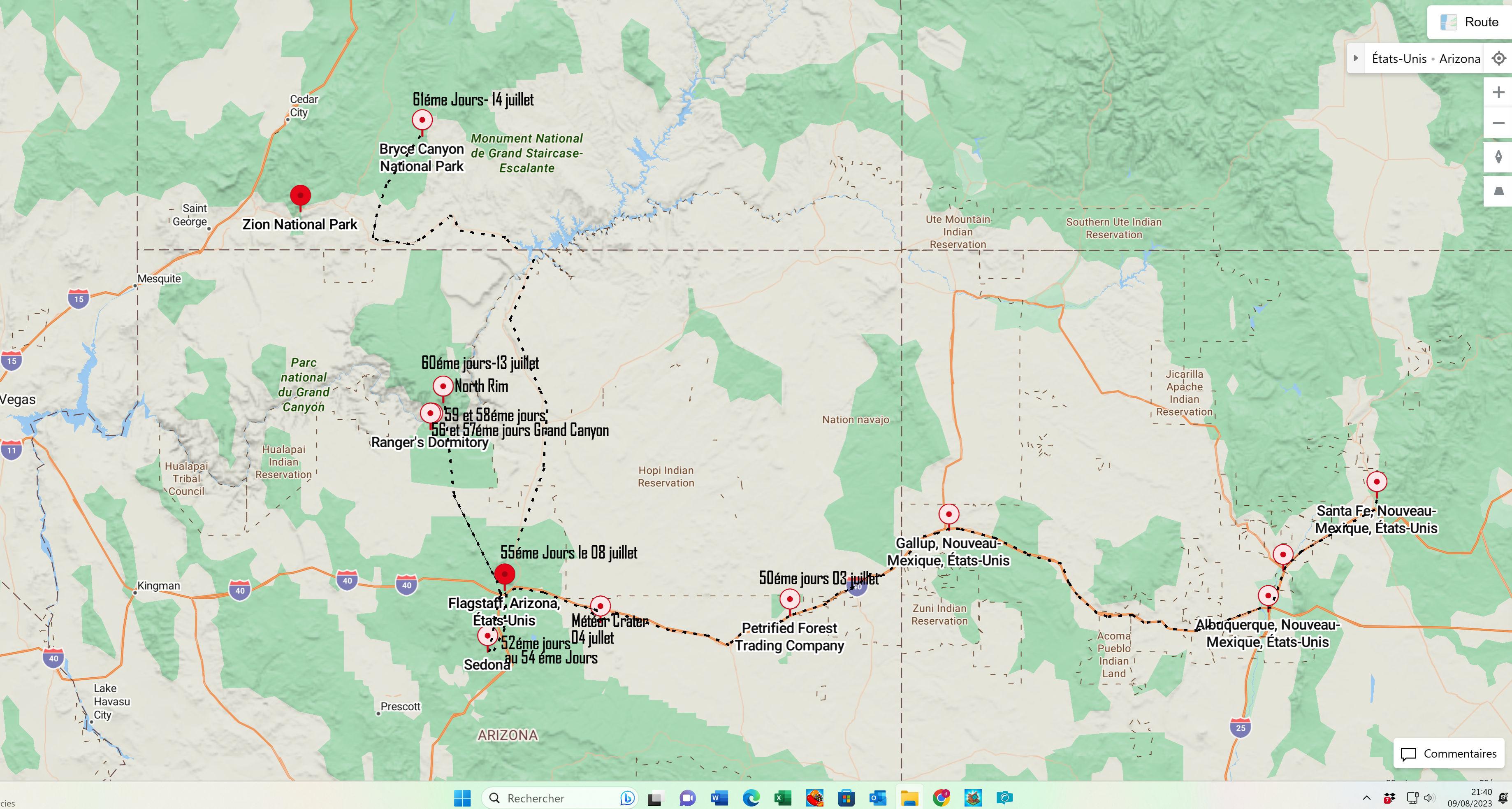Expand the États-Unis Arizona location breadcrumb
Screen dimensions: 1512x809
tap(1356, 58)
